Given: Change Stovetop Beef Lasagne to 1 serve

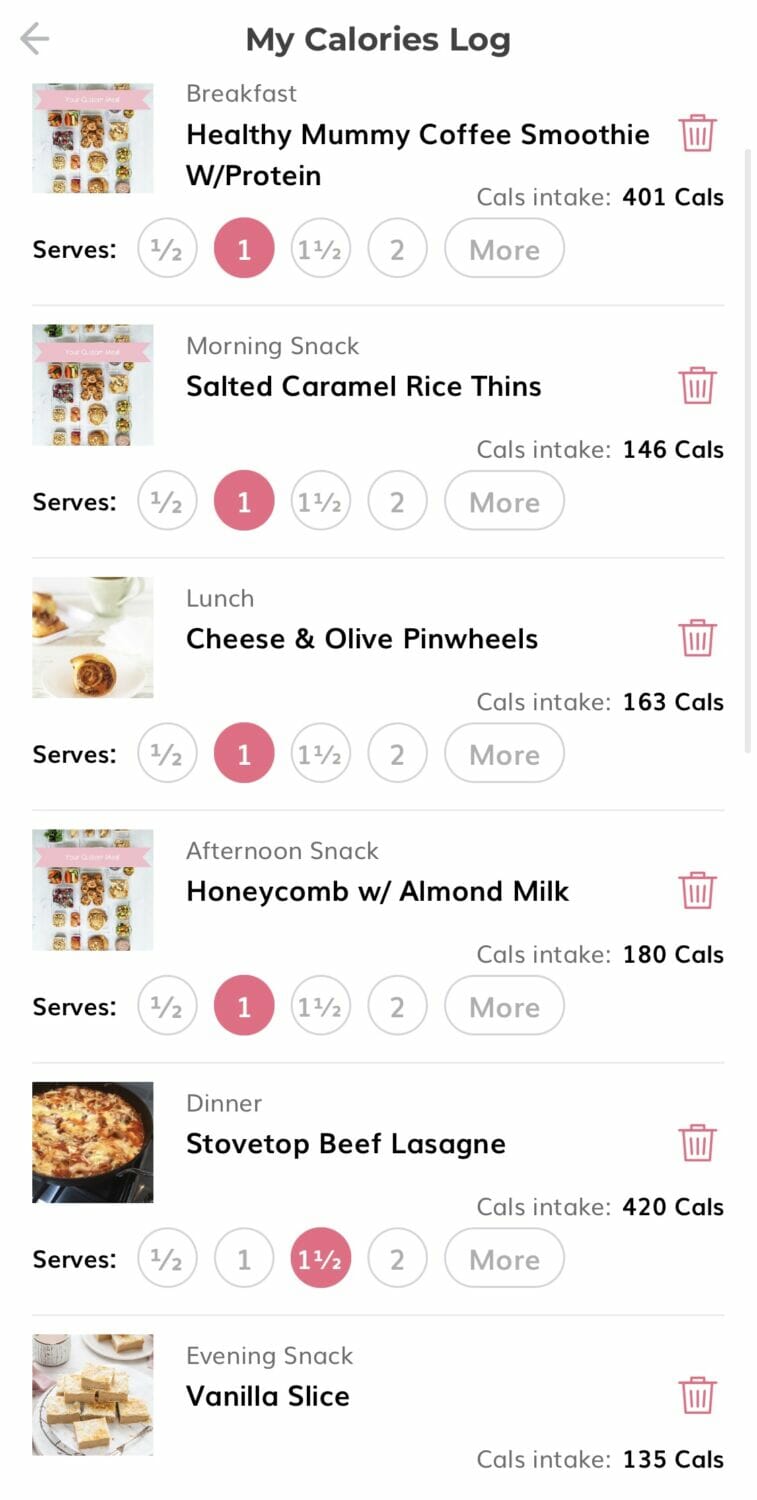Looking at the screenshot, I should coord(244,1258).
